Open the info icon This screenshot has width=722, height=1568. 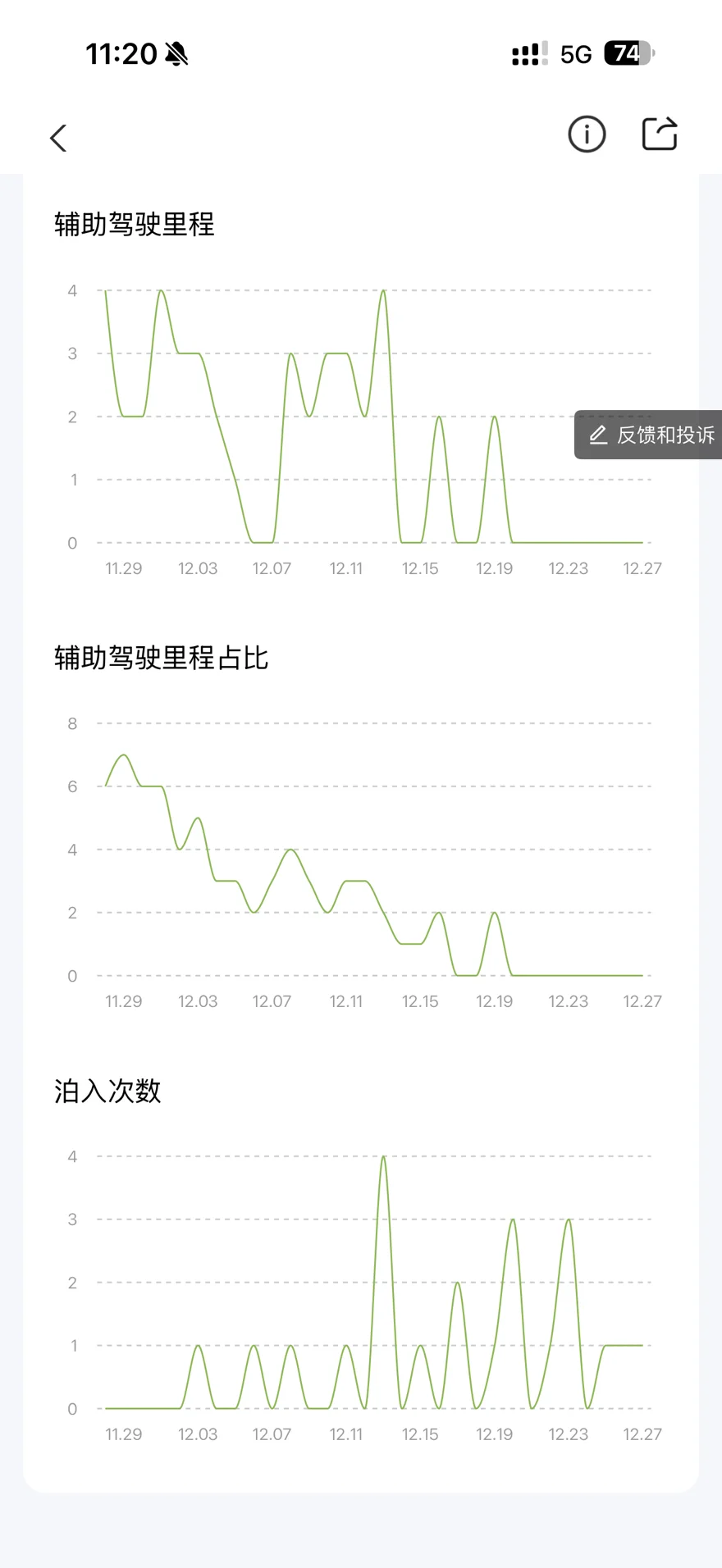[x=587, y=134]
